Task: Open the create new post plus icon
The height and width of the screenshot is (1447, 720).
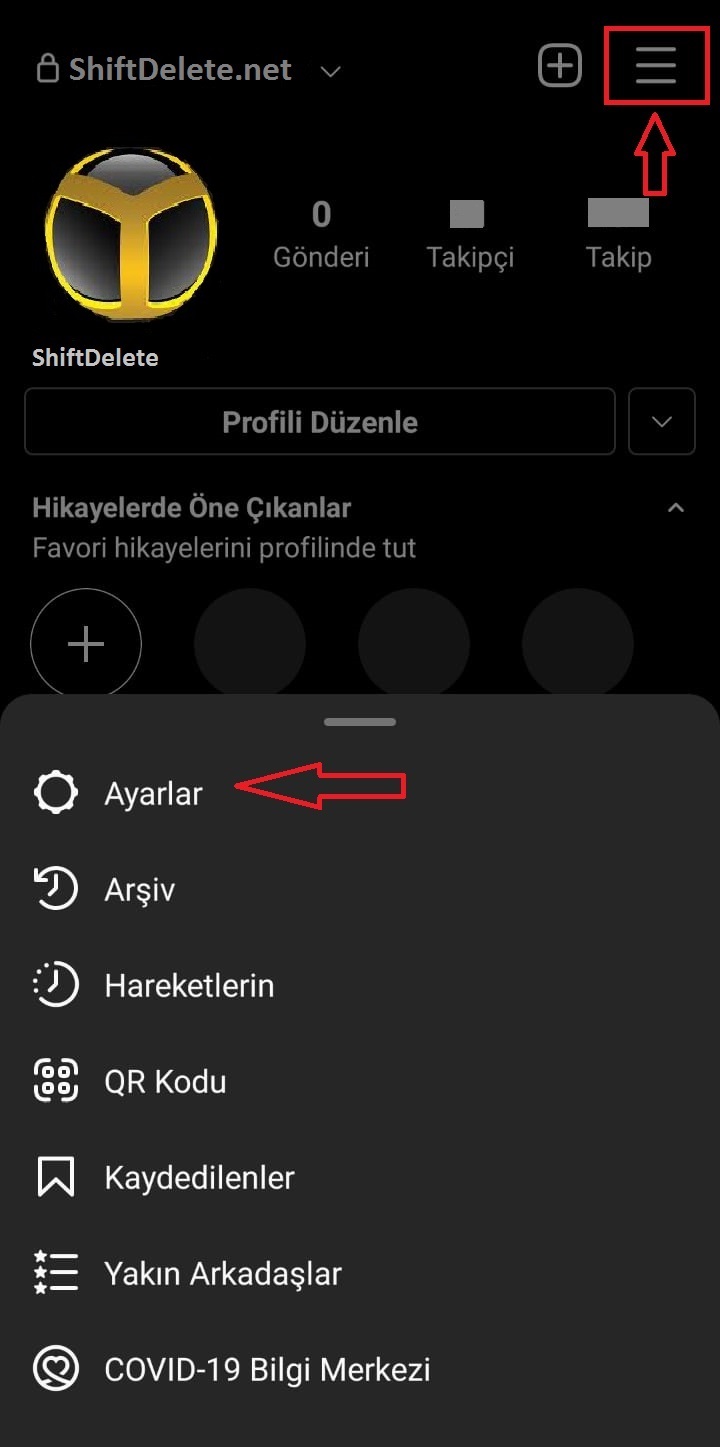Action: coord(560,65)
